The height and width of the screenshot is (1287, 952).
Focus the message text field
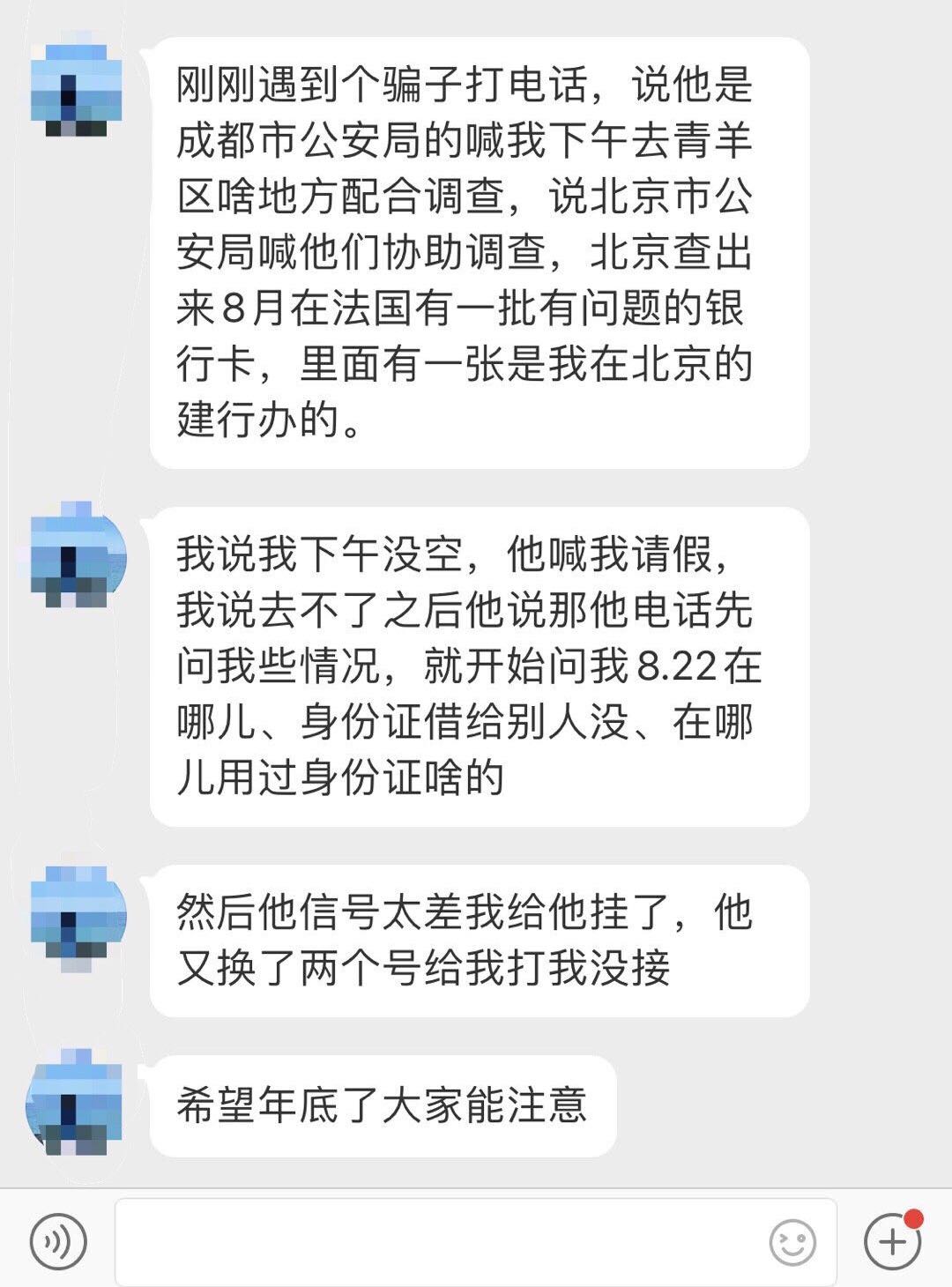[441, 1241]
